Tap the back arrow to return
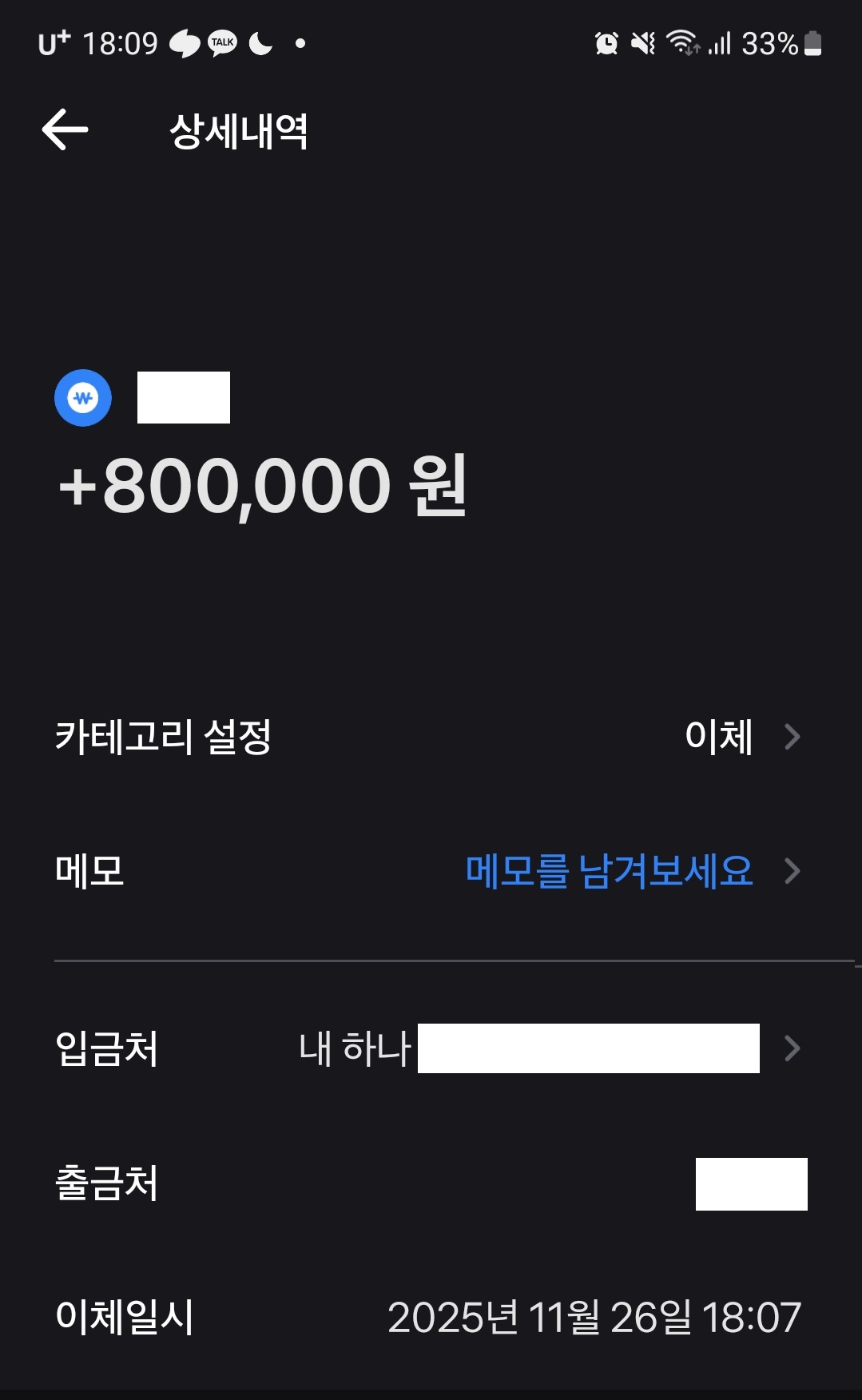Image resolution: width=862 pixels, height=1400 pixels. tap(66, 128)
